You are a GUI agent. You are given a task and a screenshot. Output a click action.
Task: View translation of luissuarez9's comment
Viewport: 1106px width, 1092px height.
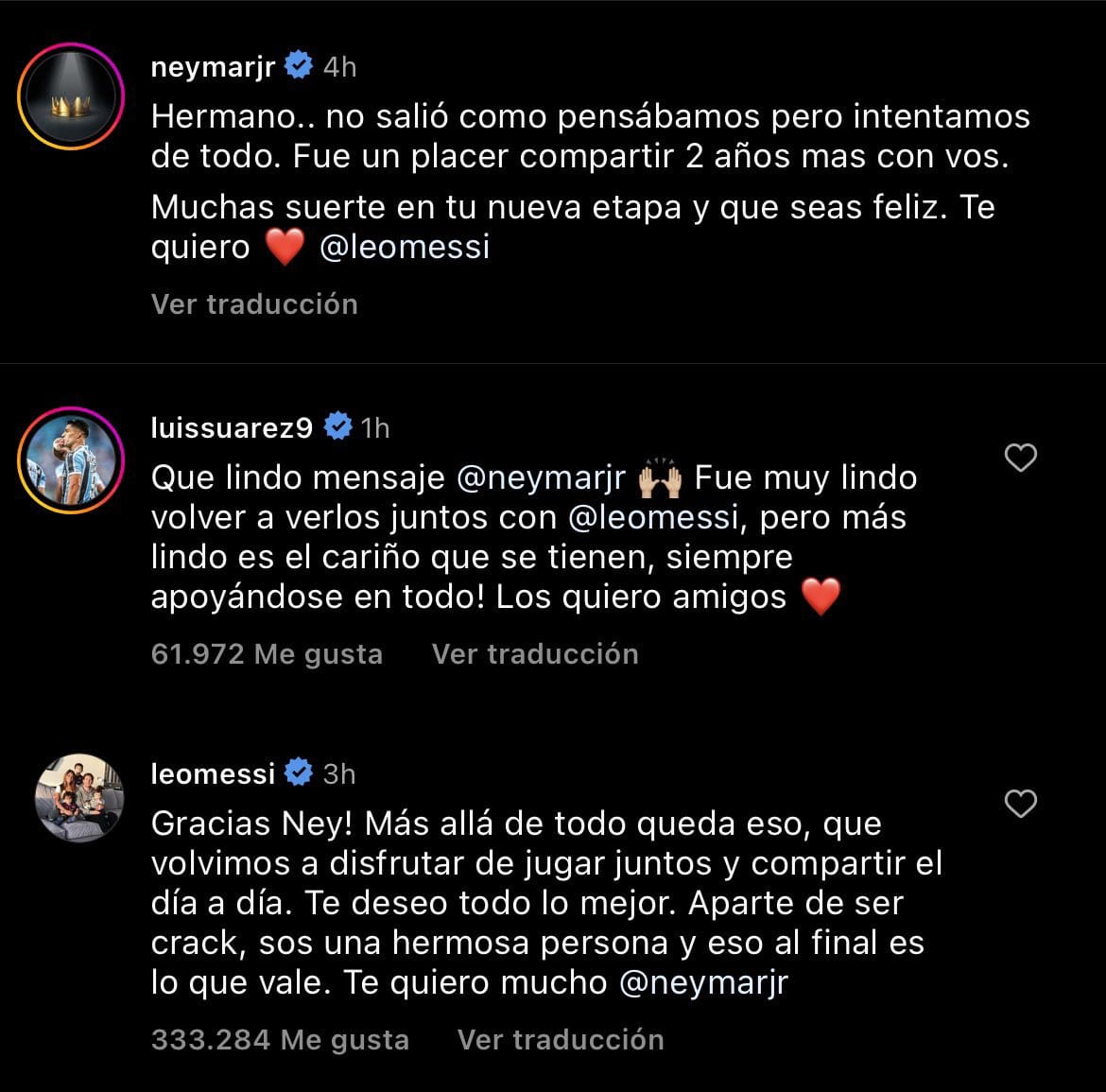pos(535,653)
